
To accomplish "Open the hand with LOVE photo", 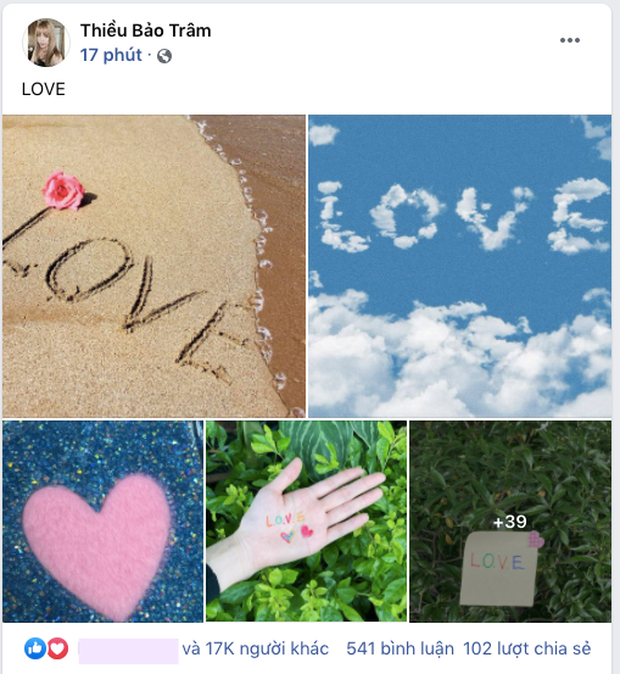I will coord(306,521).
